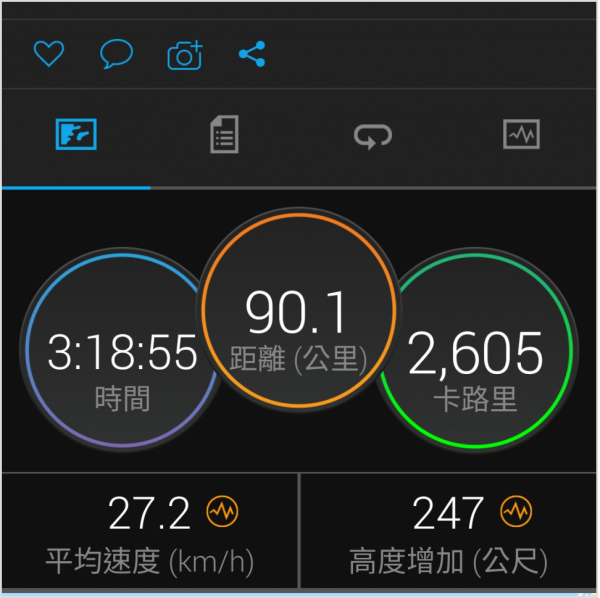Switch to the details list tab
This screenshot has height=598, width=600.
pos(225,136)
